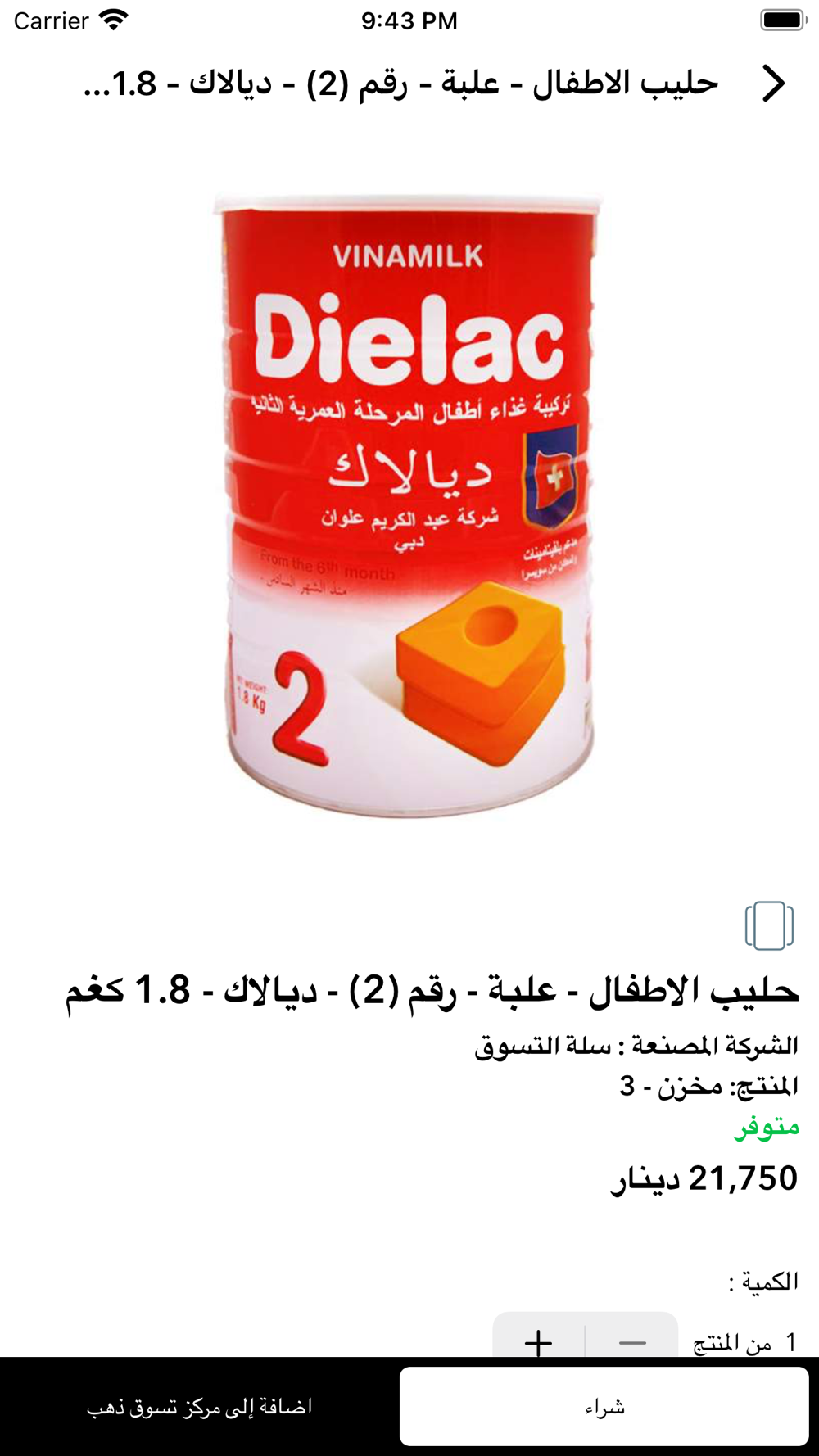Go back using the top arrow

click(x=773, y=84)
